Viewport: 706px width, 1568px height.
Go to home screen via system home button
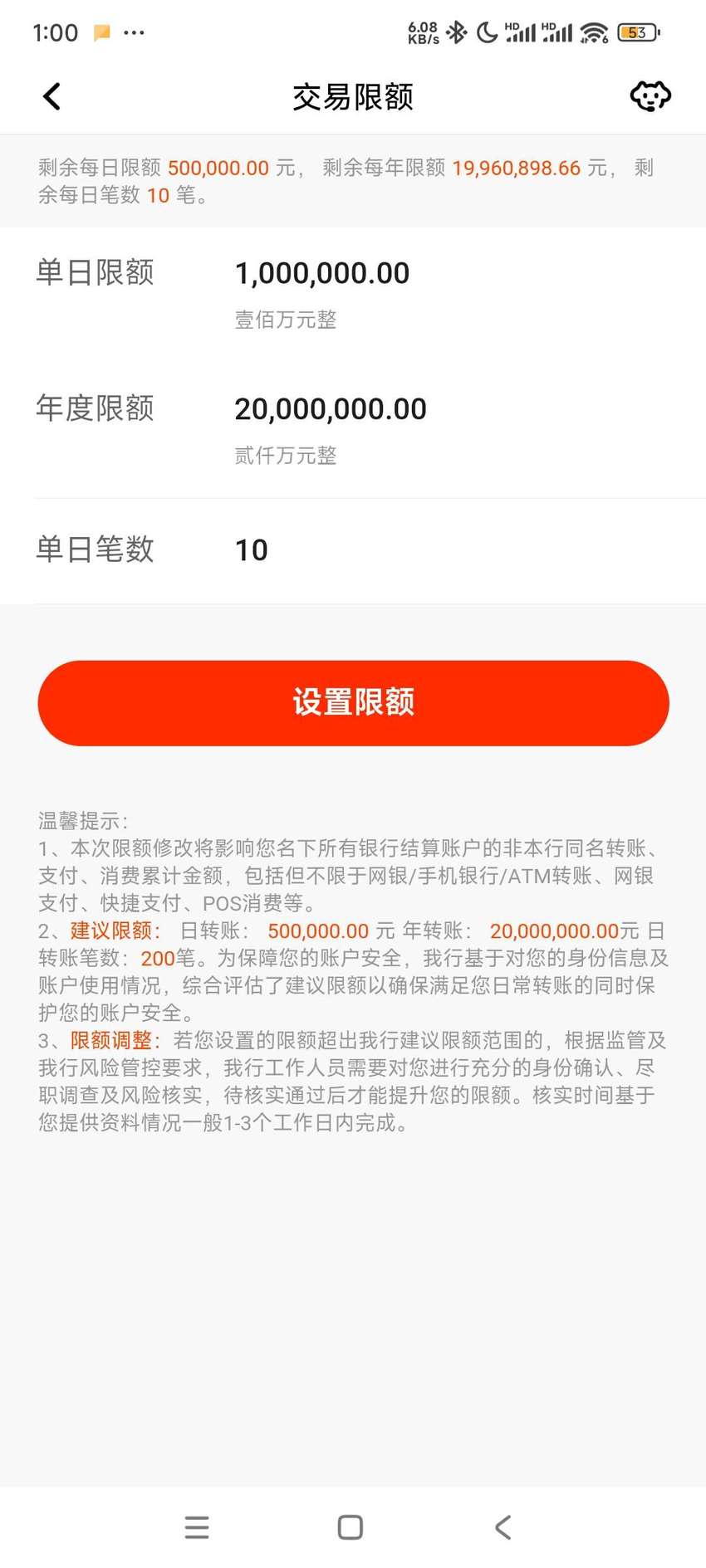point(351,1527)
